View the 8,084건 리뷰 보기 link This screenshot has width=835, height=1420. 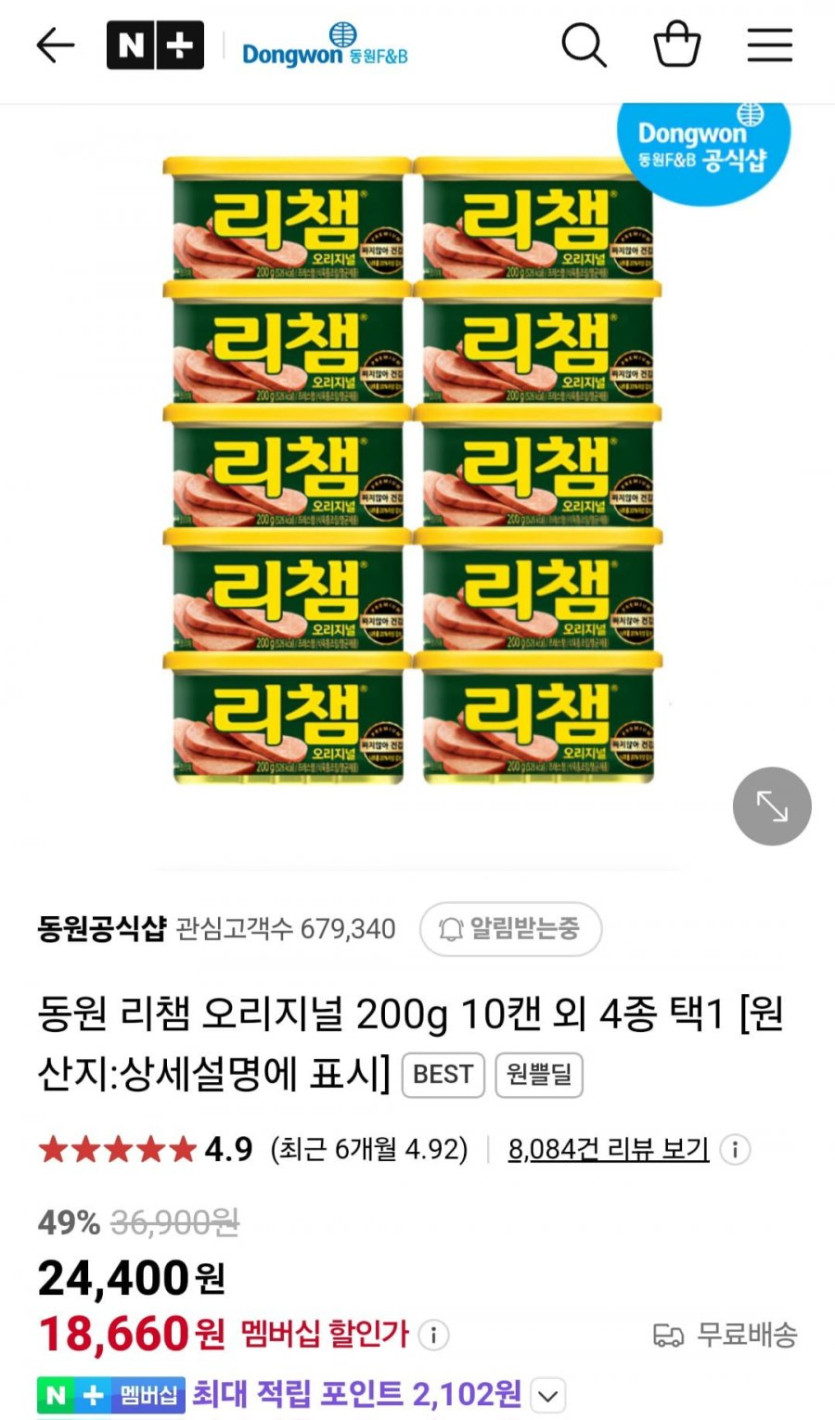pos(608,1150)
